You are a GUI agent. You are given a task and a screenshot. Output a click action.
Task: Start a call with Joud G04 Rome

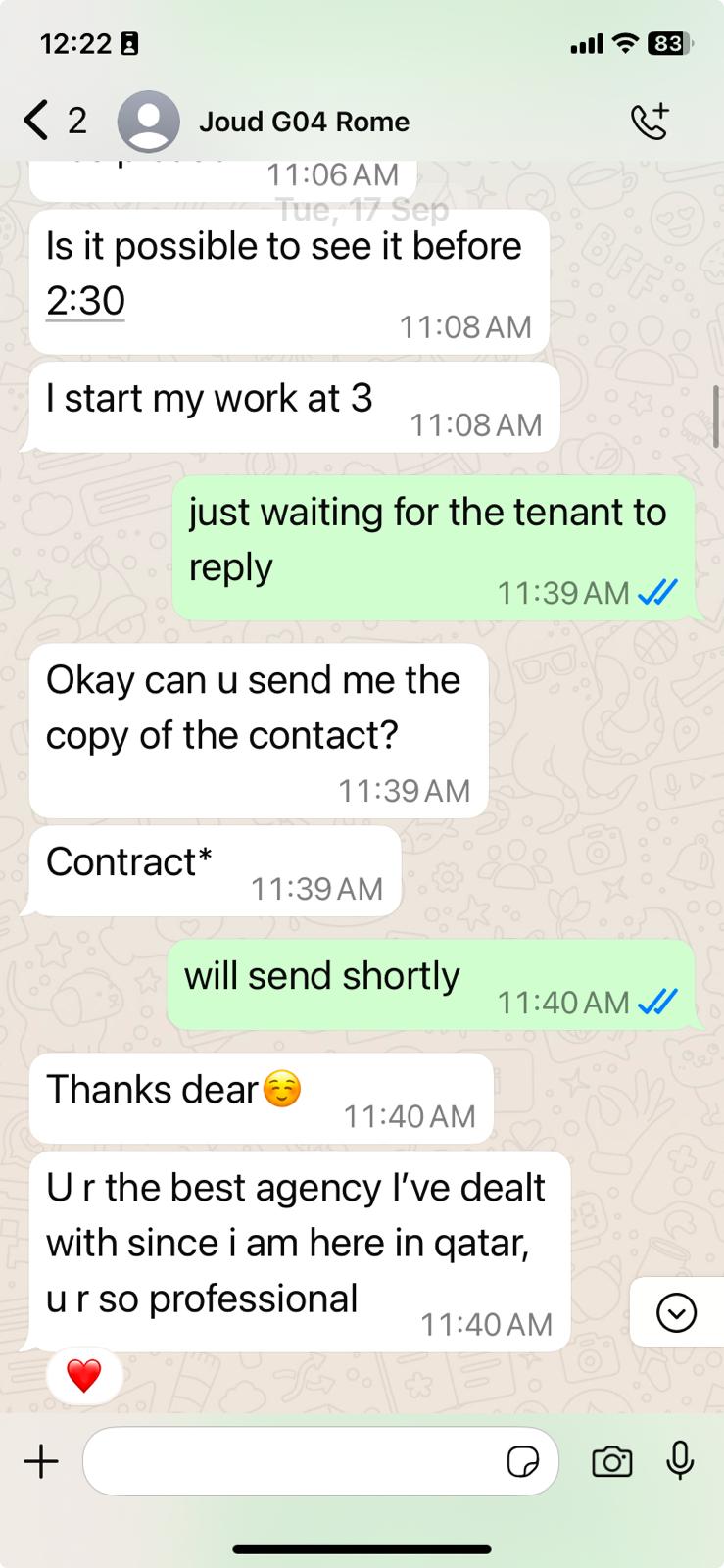(649, 121)
